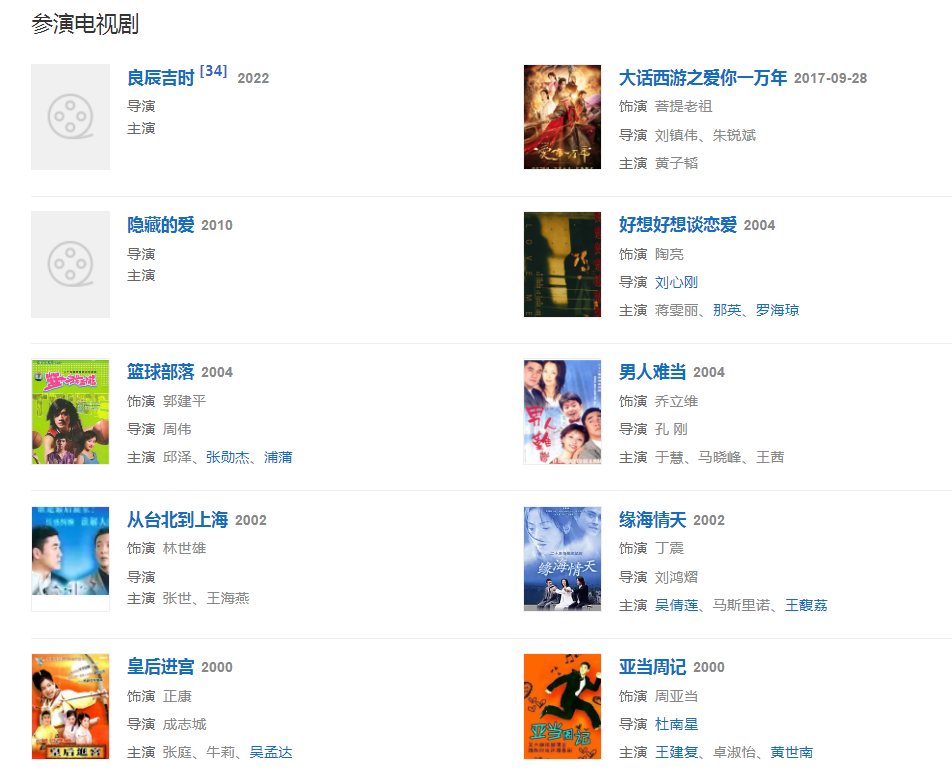Open 好想好想谈恋爱 title link
The width and height of the screenshot is (952, 777).
coord(677,225)
